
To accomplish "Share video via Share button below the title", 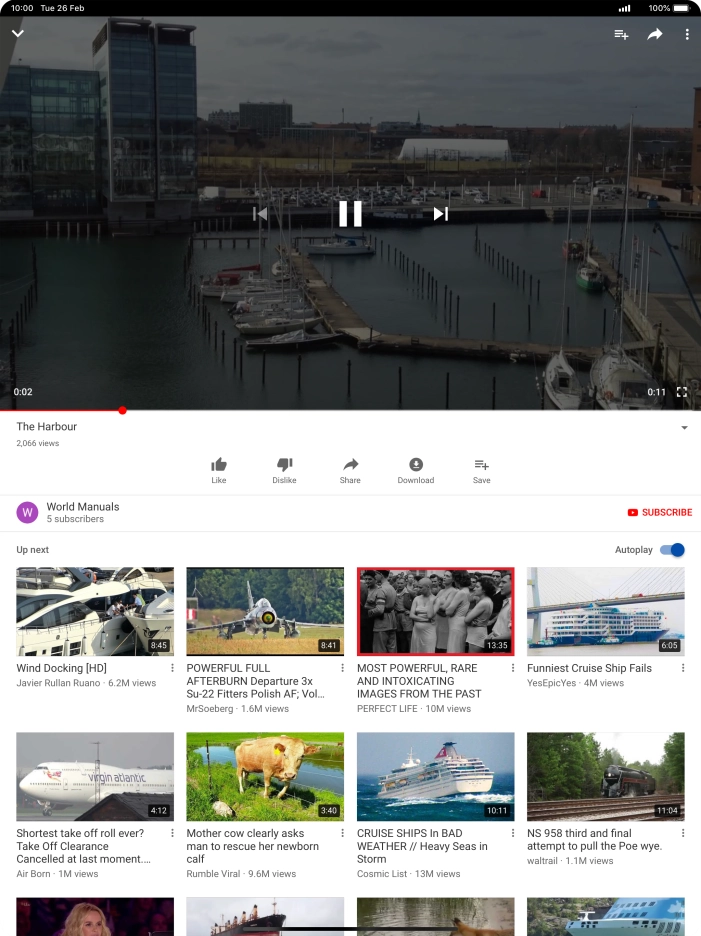I will pyautogui.click(x=350, y=469).
